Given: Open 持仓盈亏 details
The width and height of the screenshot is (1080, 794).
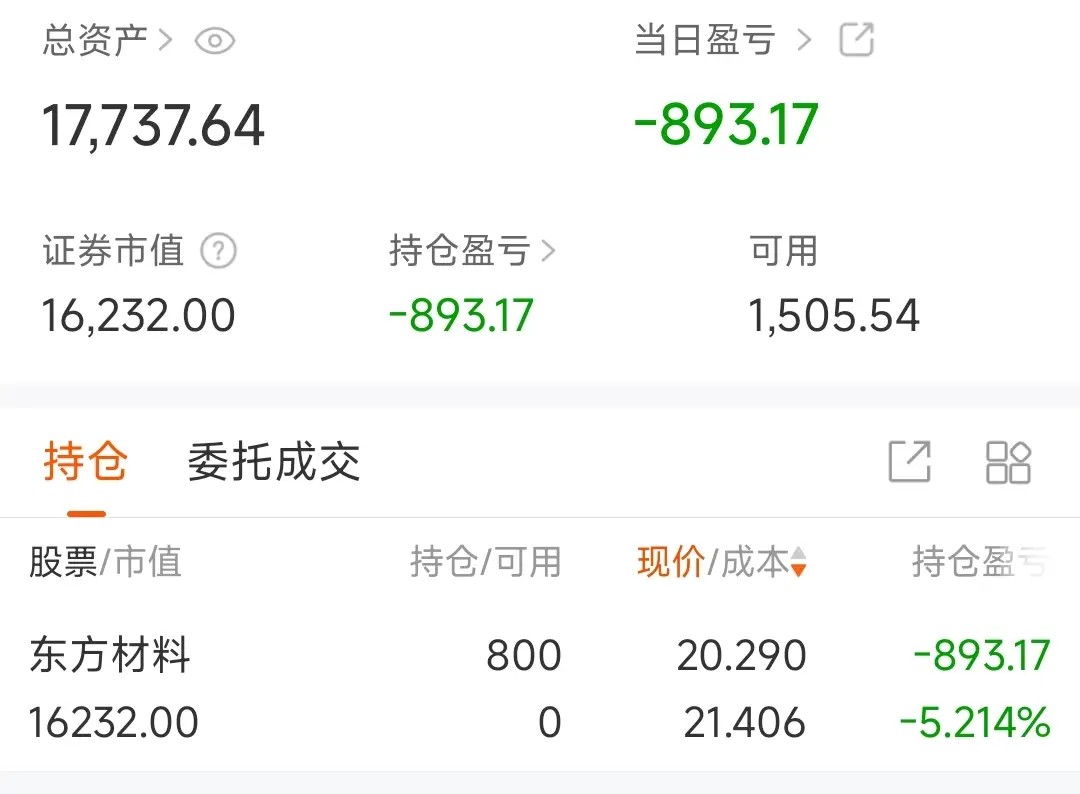Looking at the screenshot, I should click(x=472, y=250).
